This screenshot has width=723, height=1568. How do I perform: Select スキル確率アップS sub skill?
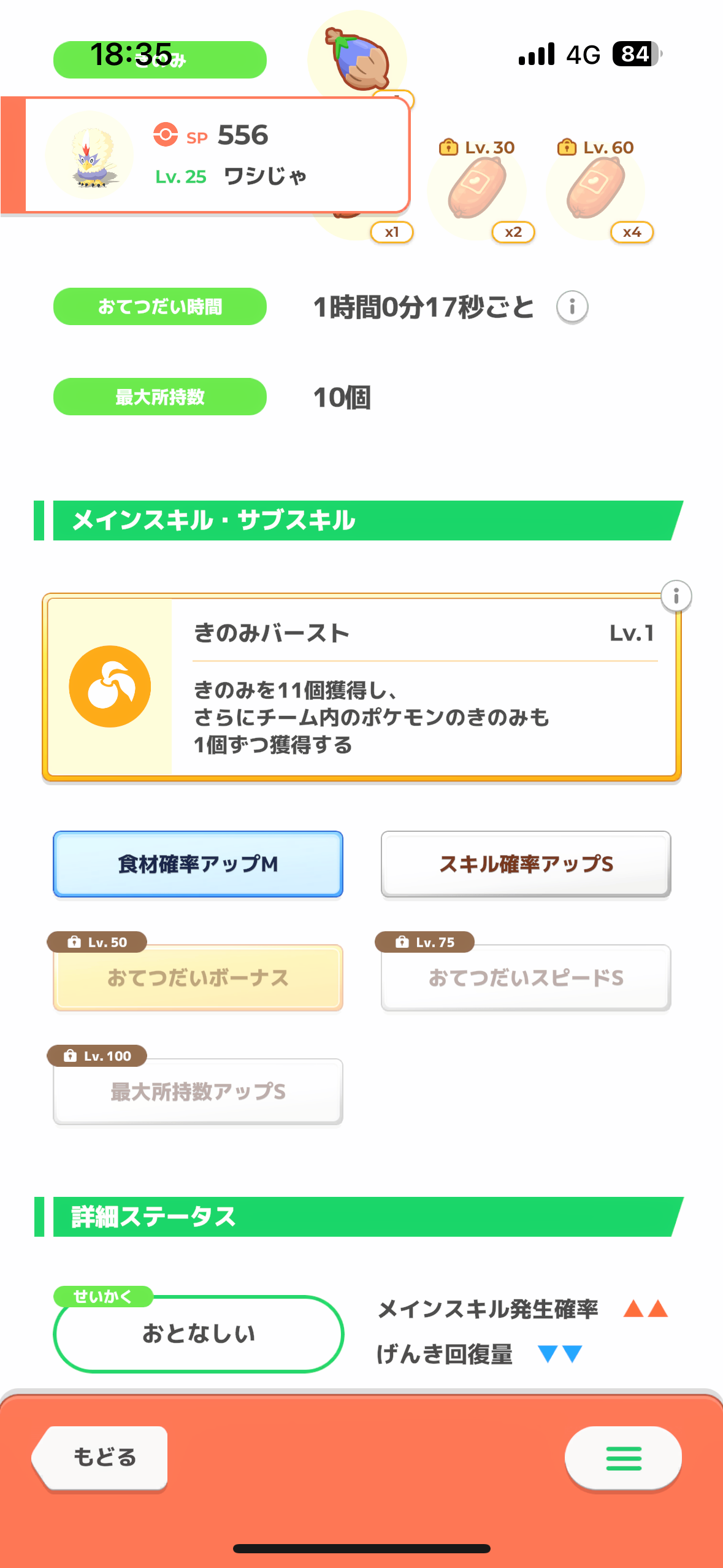(x=526, y=864)
